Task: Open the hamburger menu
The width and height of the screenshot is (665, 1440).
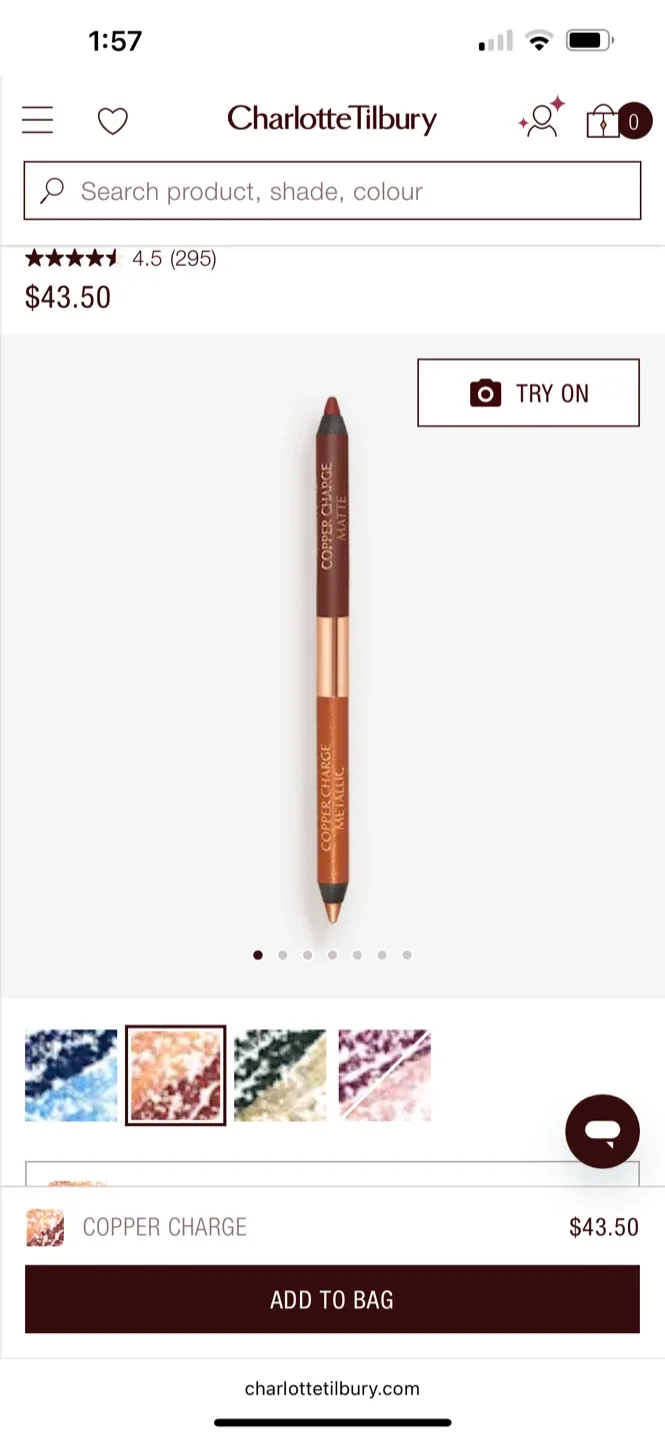Action: (x=37, y=121)
